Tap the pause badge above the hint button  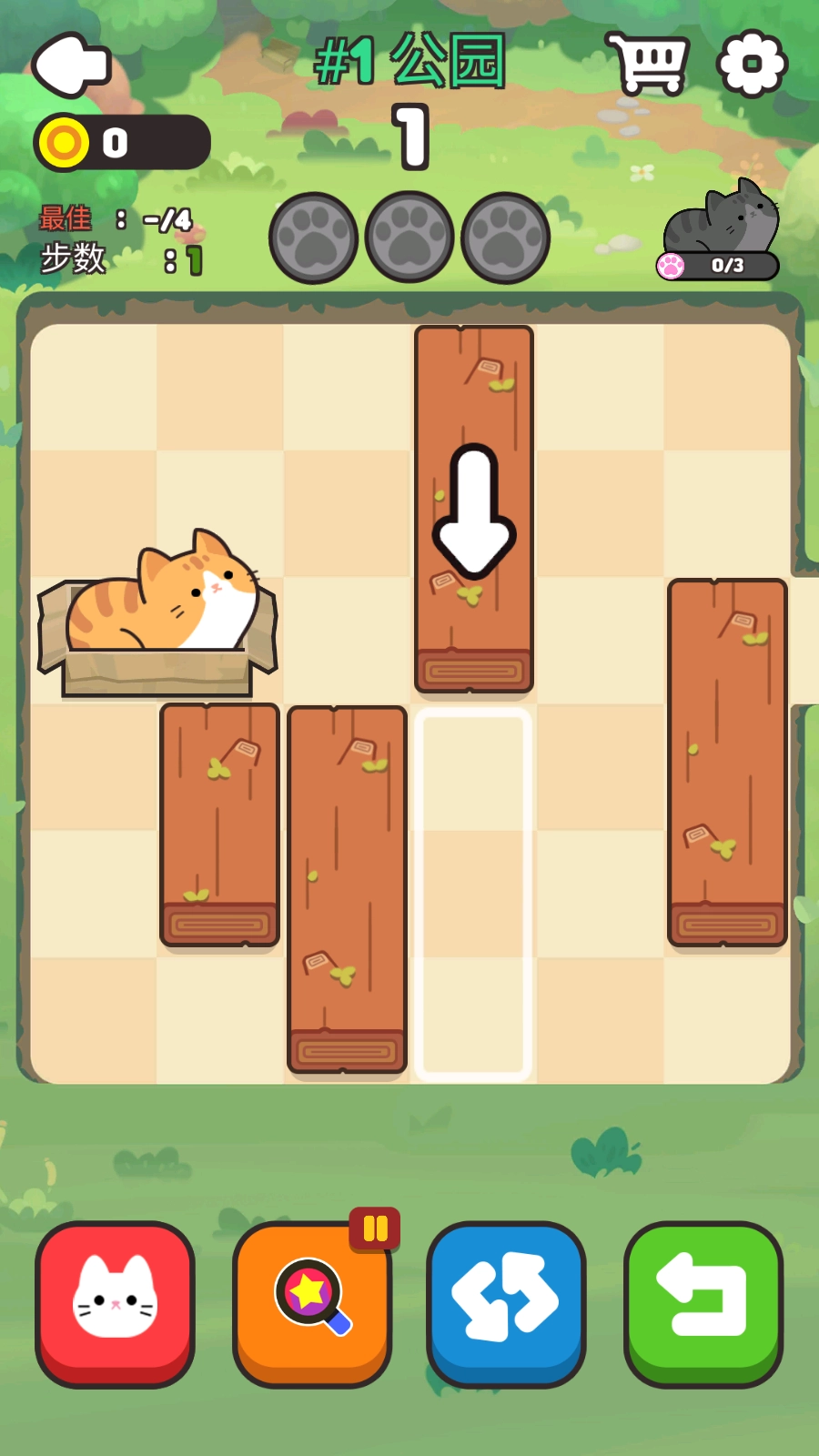[376, 1228]
